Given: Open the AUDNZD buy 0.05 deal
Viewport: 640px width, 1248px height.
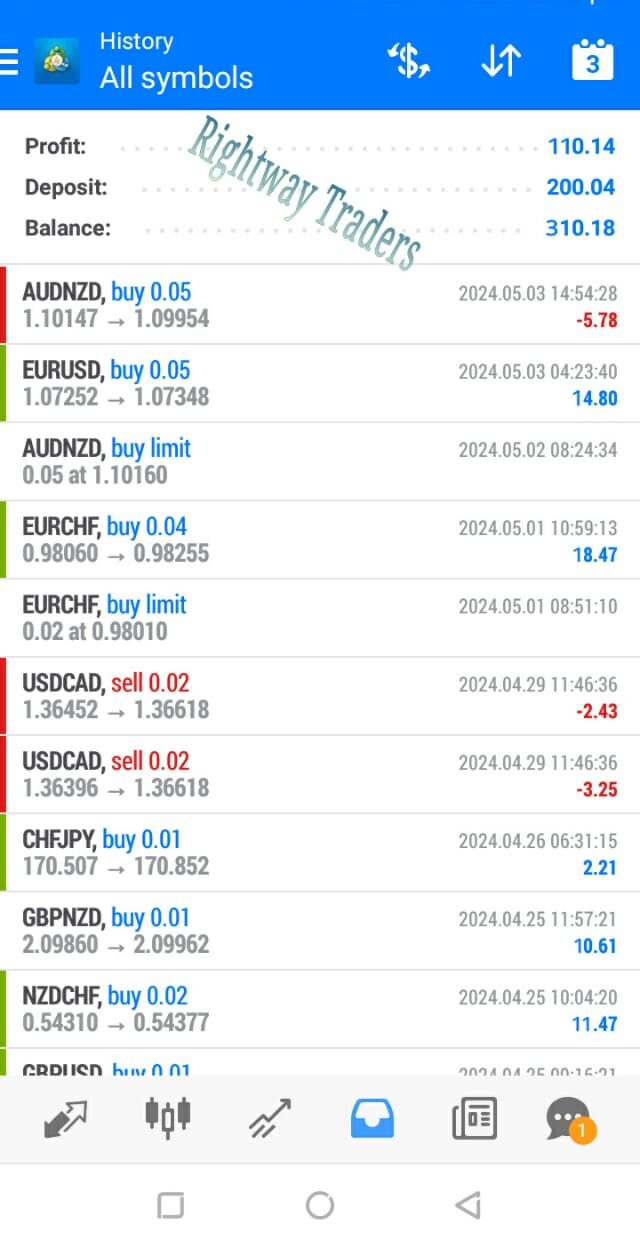Looking at the screenshot, I should point(320,306).
